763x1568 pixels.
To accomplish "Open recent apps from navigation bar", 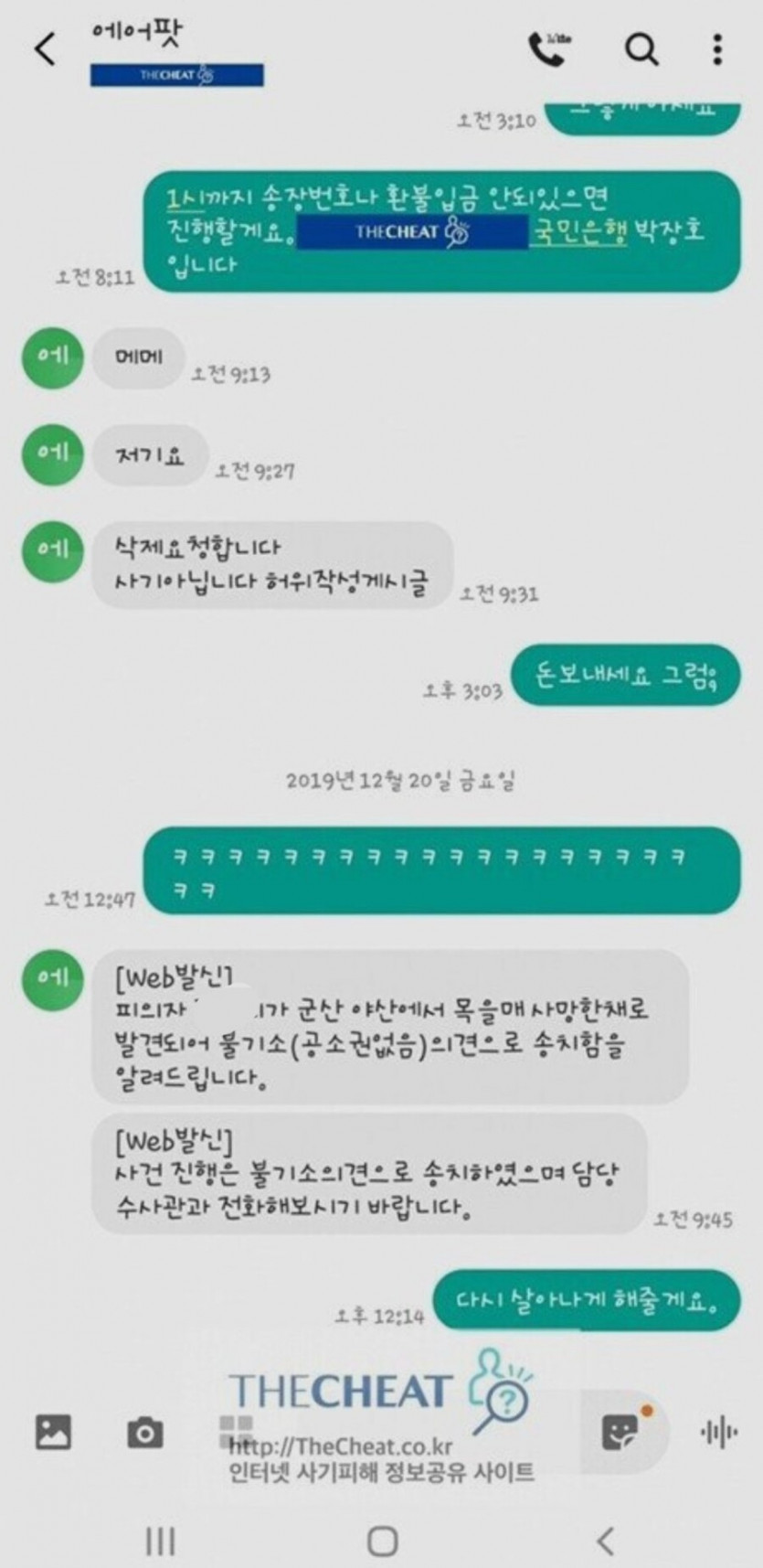I will tap(161, 1541).
